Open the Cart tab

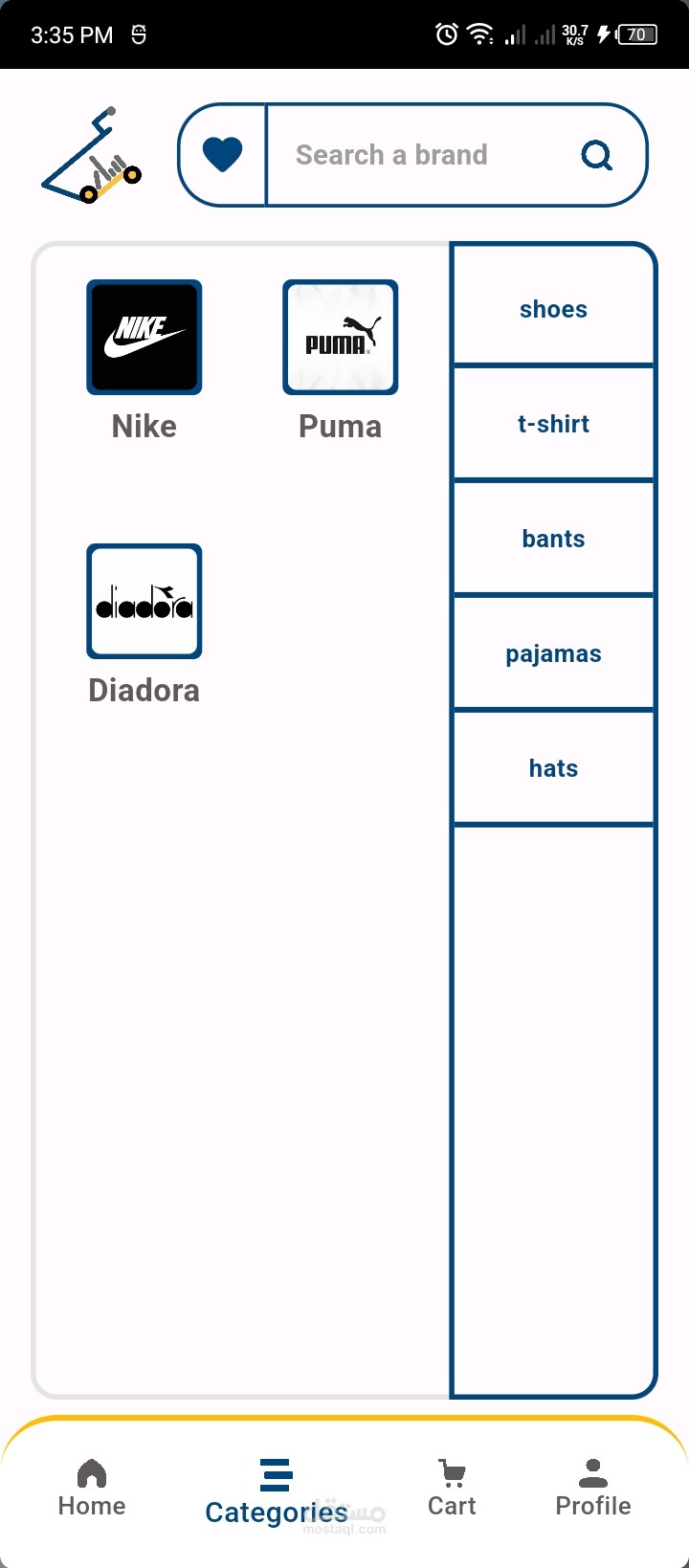[452, 1489]
